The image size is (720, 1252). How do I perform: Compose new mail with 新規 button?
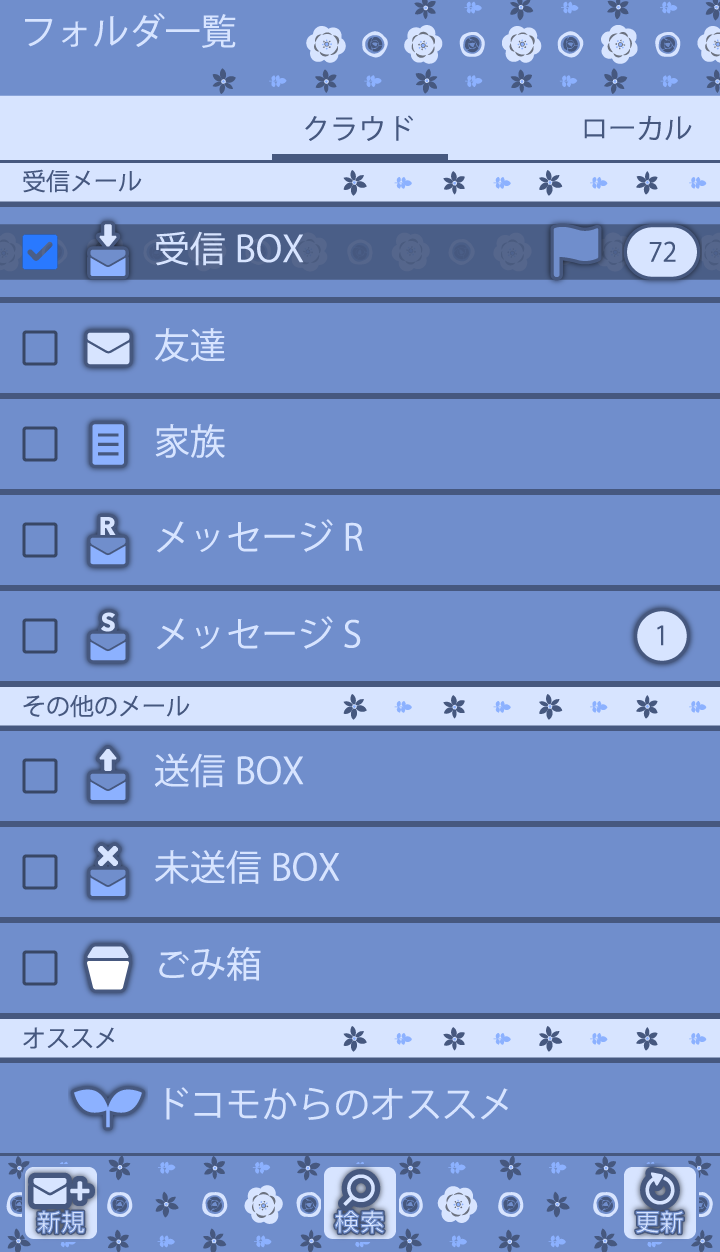61,1203
